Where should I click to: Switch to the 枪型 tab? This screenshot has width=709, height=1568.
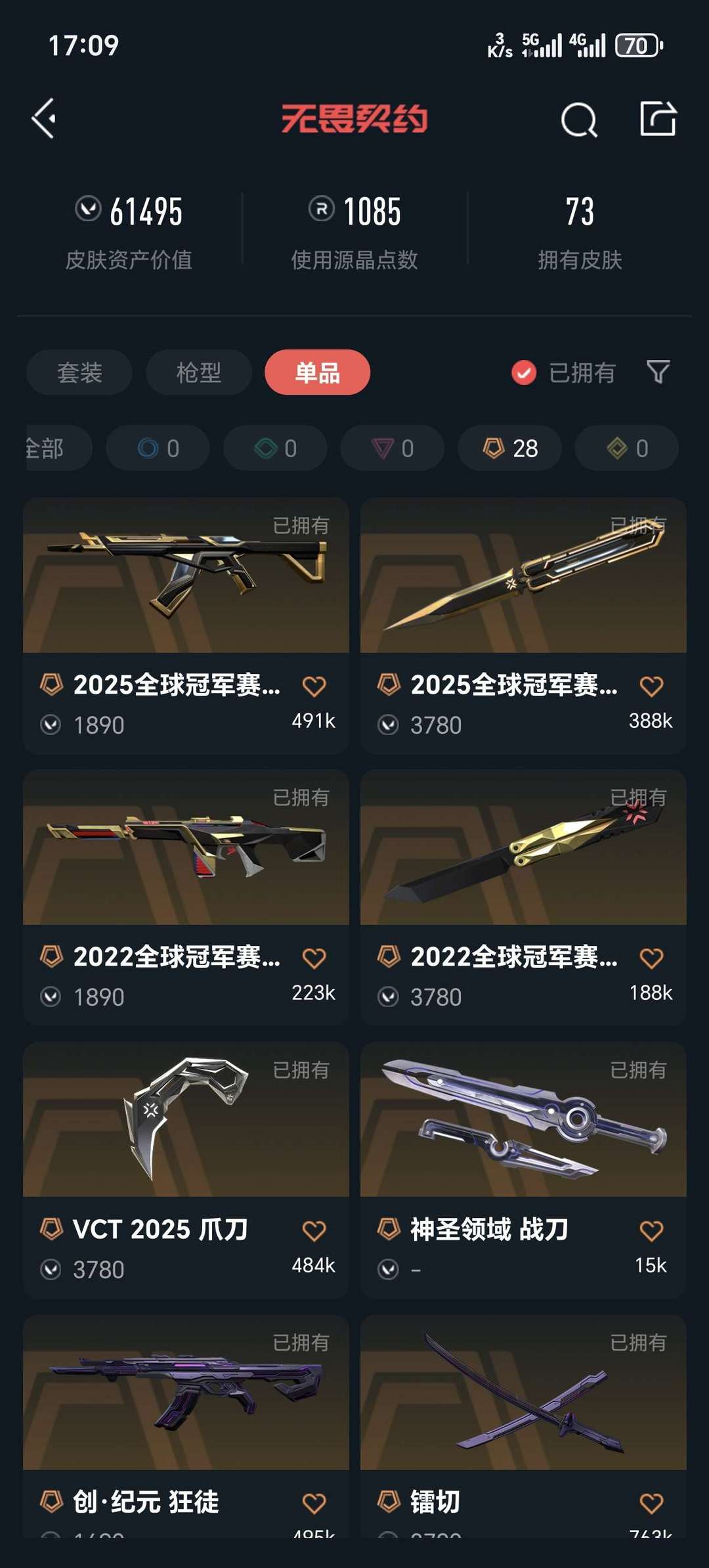point(198,372)
